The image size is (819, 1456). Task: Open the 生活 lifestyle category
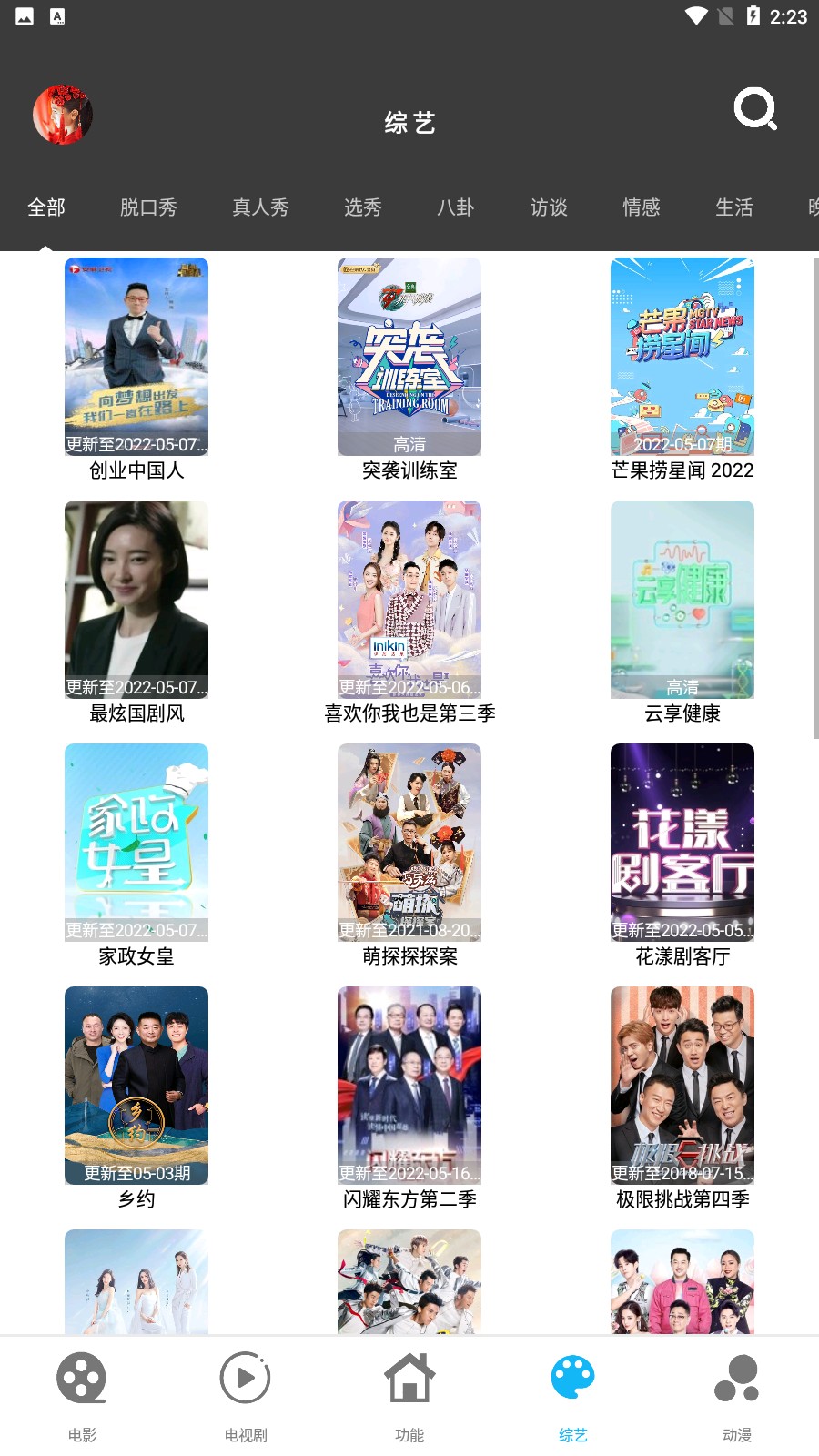733,208
